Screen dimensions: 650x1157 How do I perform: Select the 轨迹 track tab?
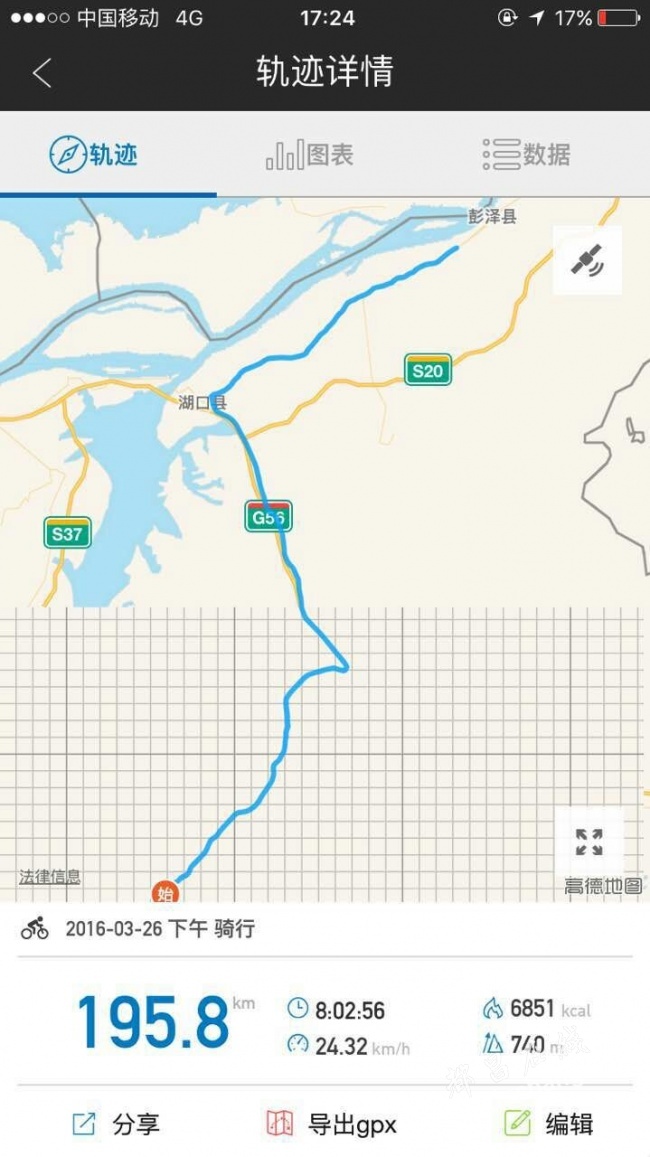95,155
